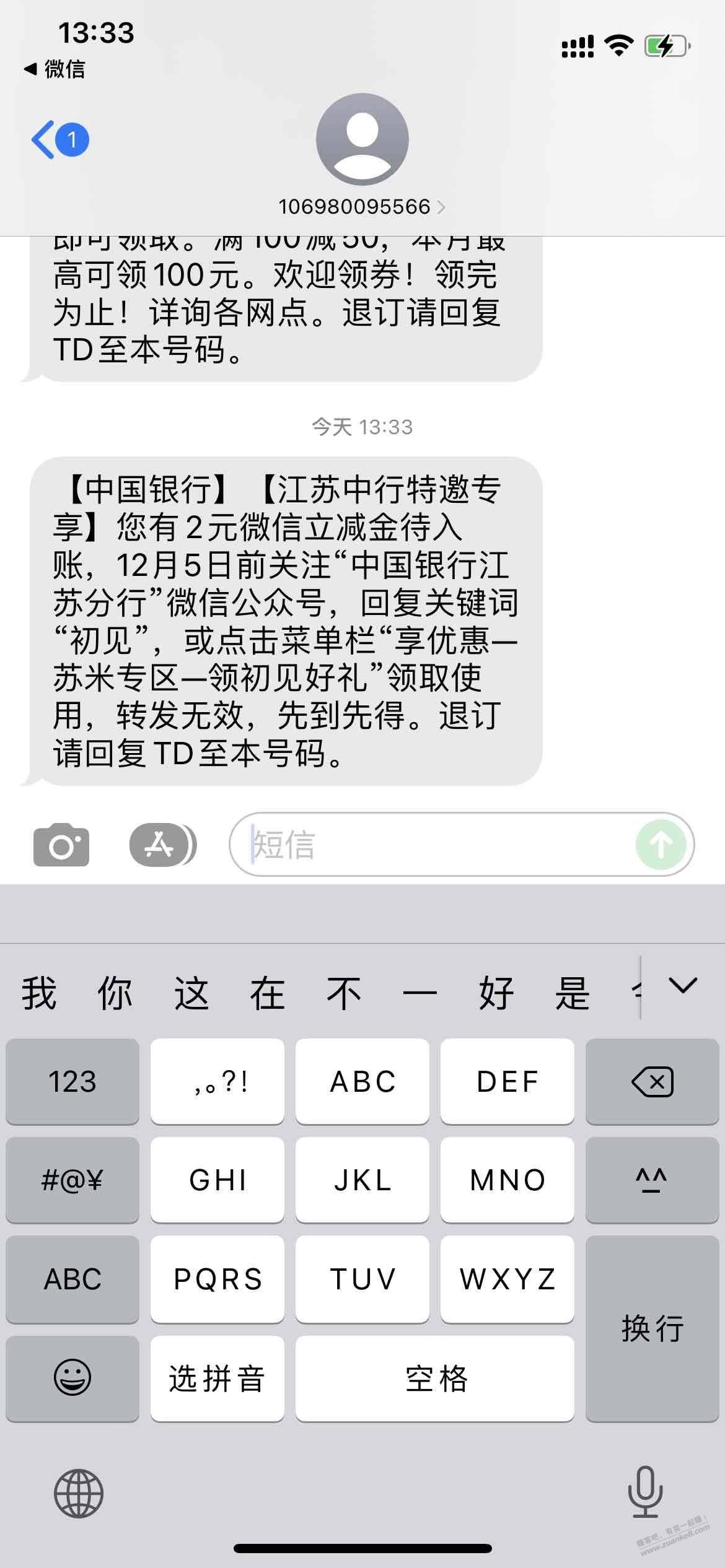Focus the 短信 message input field
Image resolution: width=725 pixels, height=1568 pixels.
434,845
